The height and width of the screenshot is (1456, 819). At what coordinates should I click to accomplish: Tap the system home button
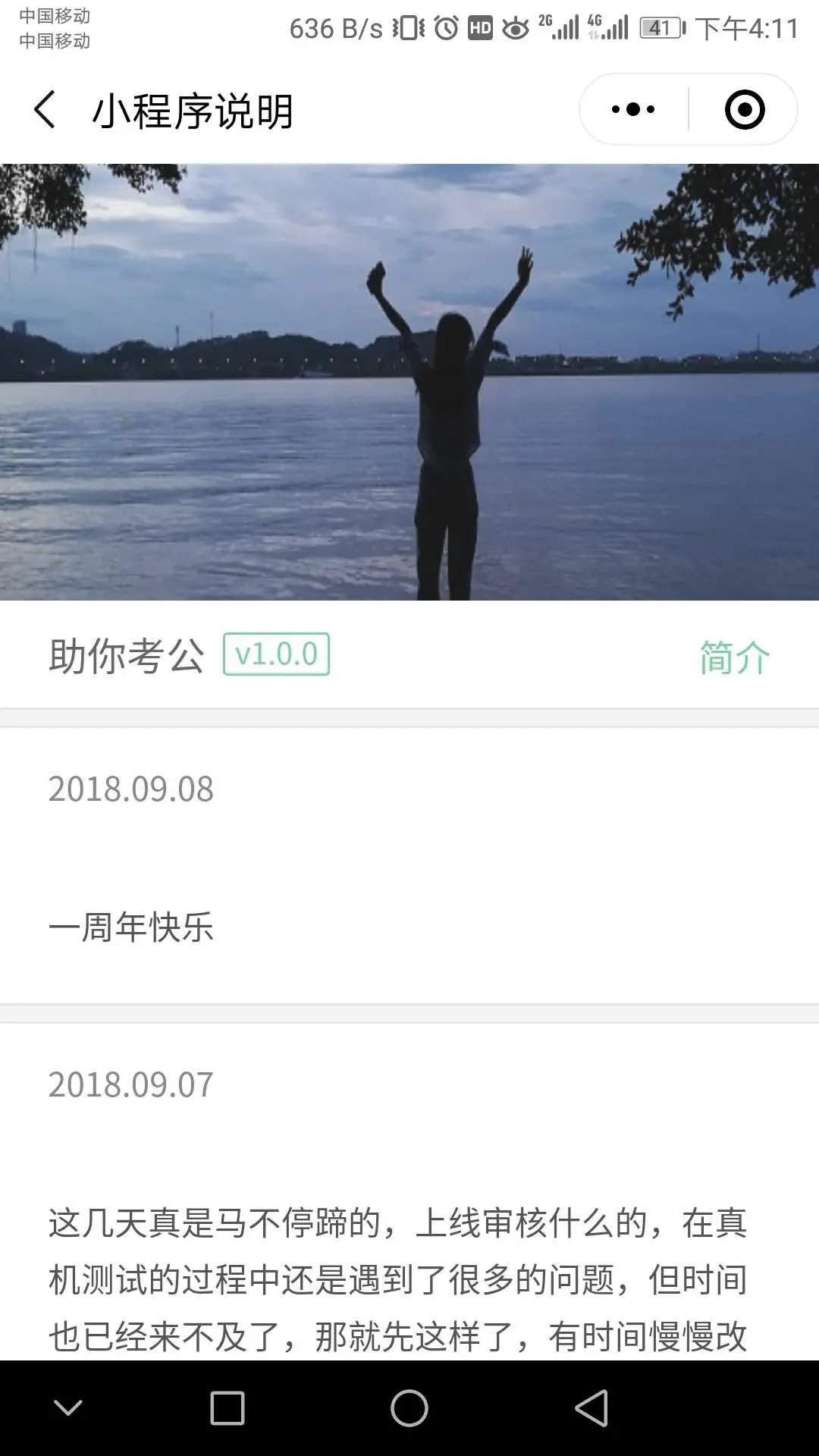(409, 1408)
